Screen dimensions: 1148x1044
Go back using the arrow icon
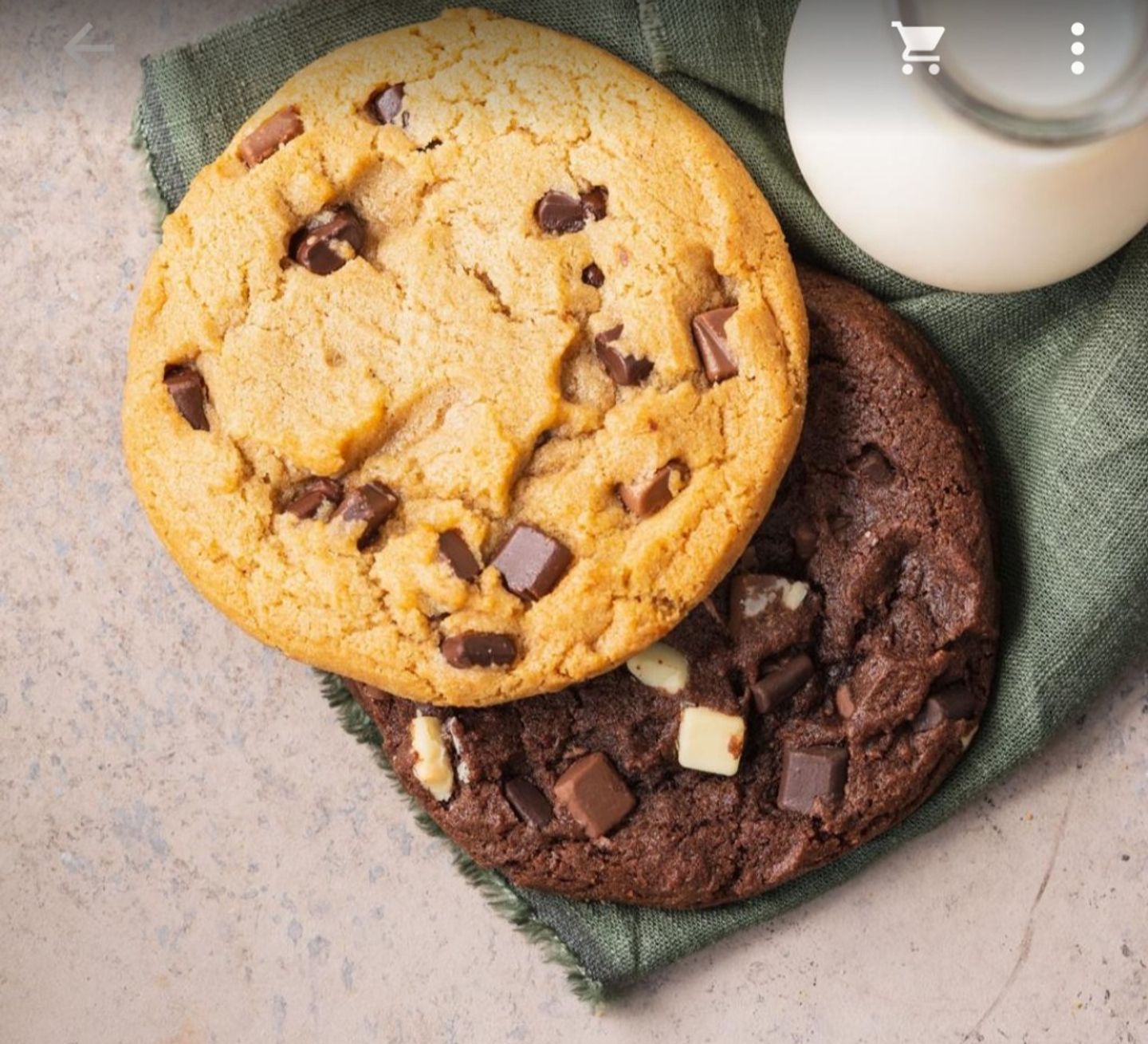(88, 48)
